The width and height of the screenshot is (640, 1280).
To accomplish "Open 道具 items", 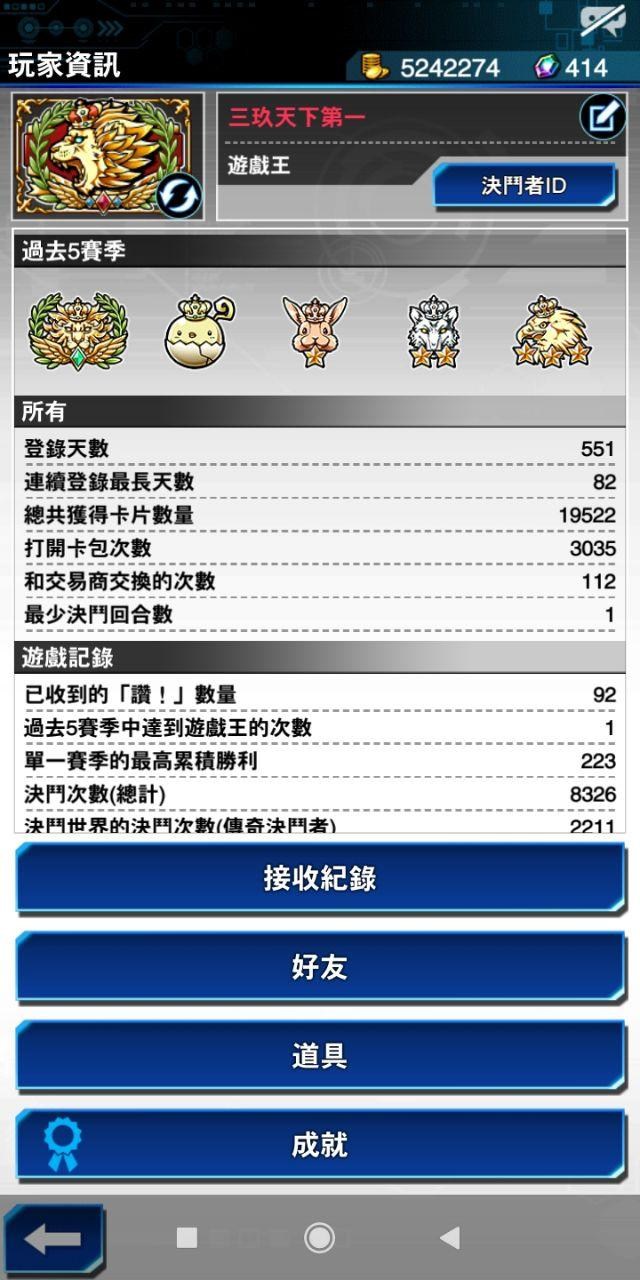I will pyautogui.click(x=320, y=1055).
